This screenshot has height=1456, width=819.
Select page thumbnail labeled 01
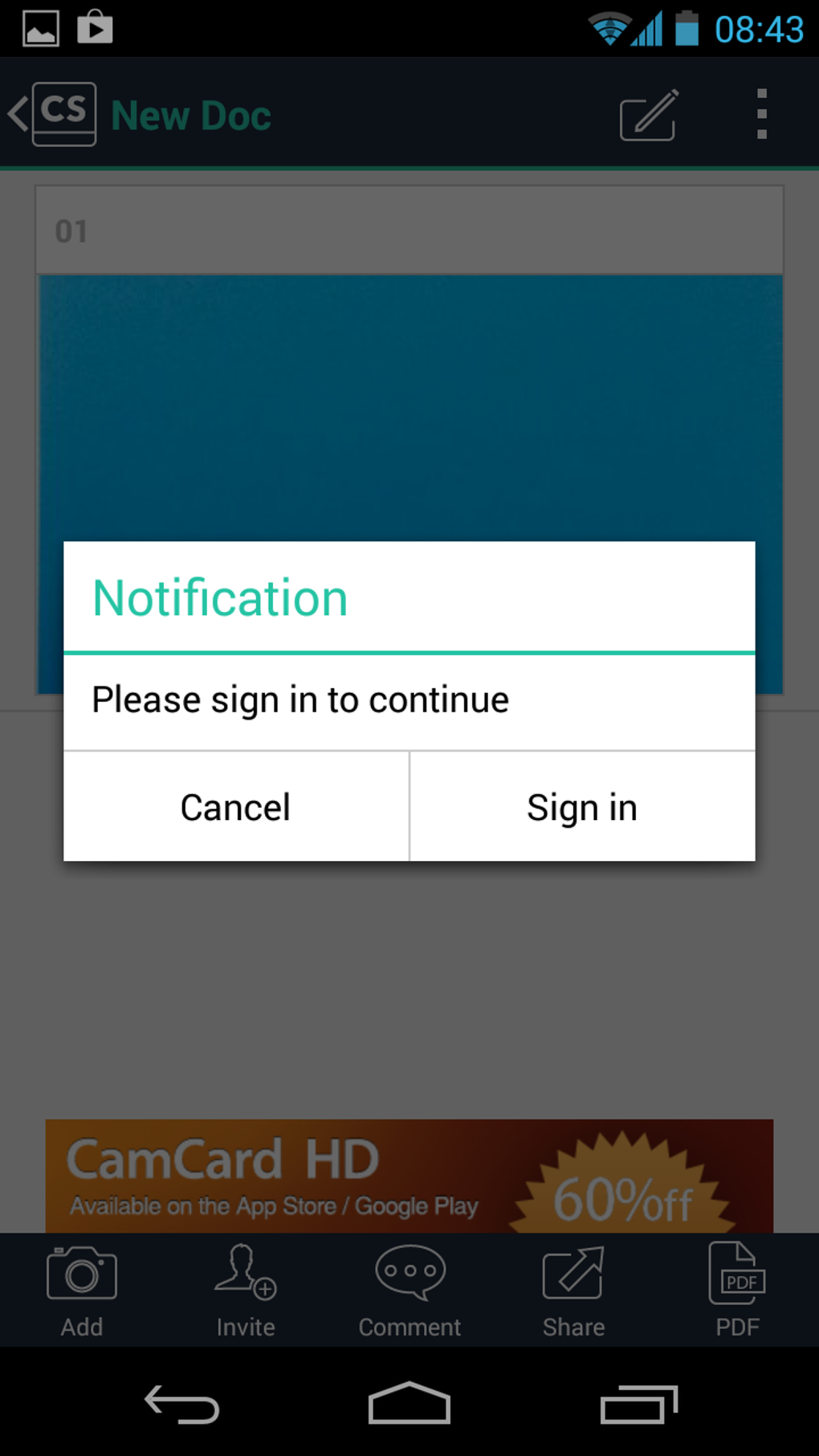pyautogui.click(x=409, y=230)
